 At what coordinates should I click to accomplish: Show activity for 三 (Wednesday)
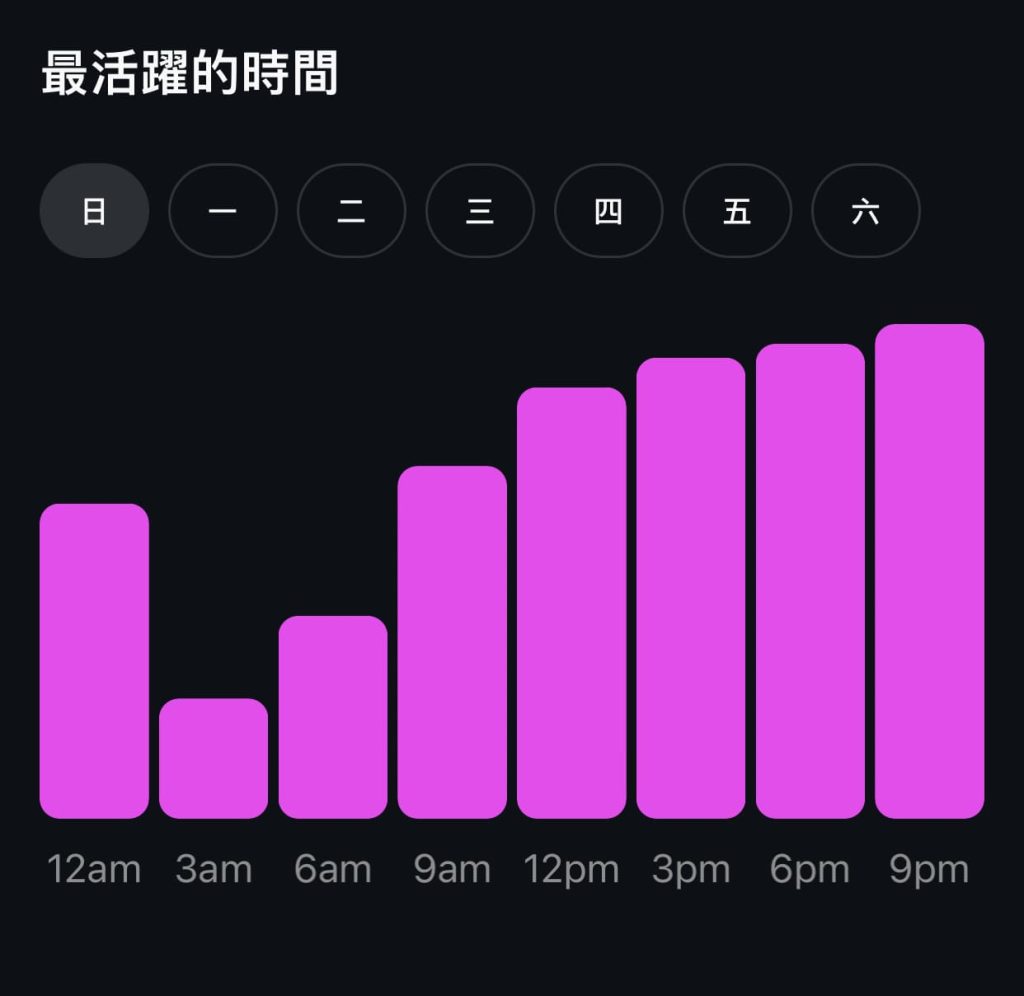click(x=480, y=211)
